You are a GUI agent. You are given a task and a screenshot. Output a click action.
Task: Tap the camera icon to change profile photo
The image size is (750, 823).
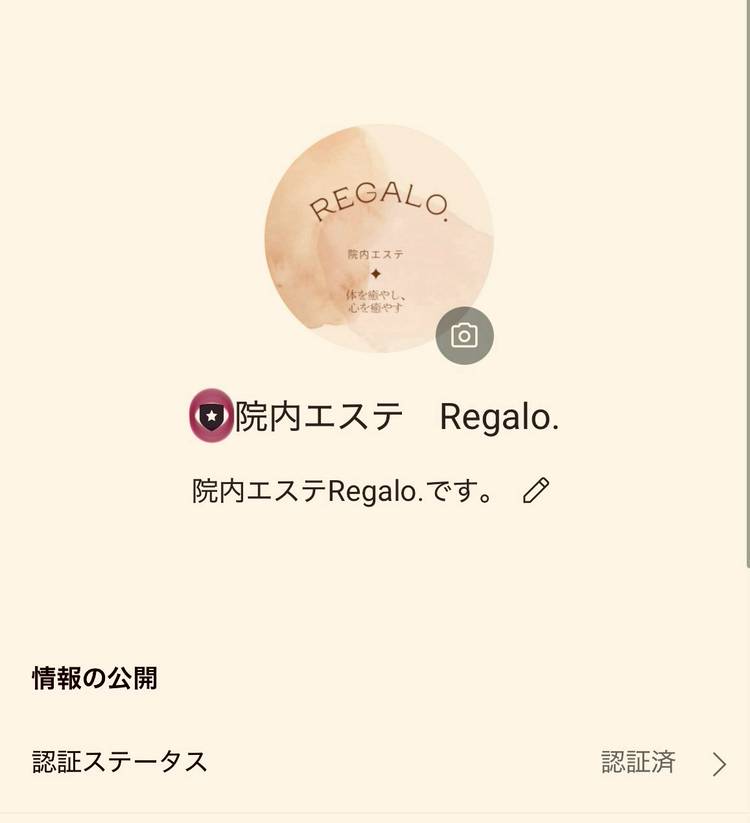[464, 336]
